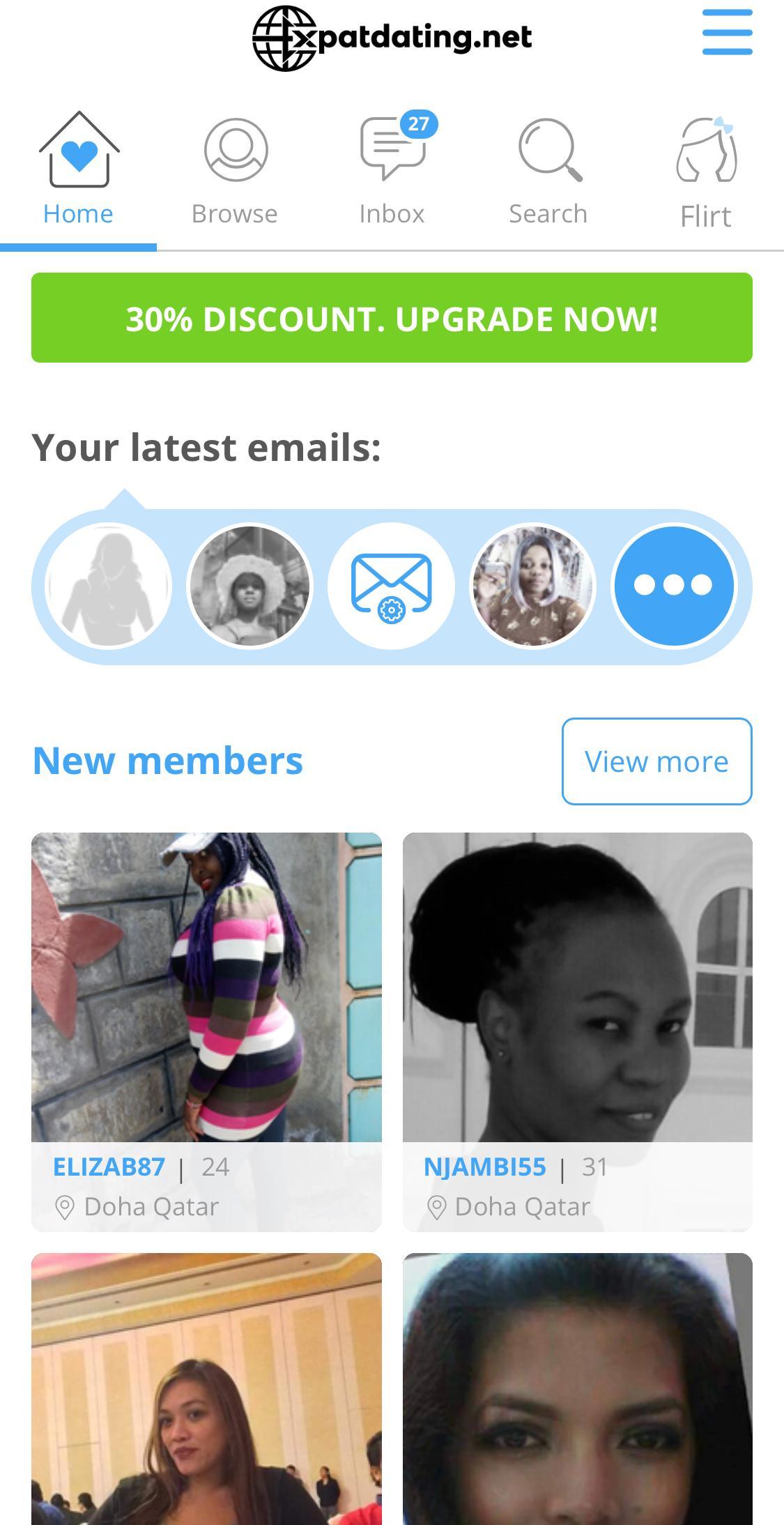
Task: Click the mail envelope settings icon
Action: point(392,586)
